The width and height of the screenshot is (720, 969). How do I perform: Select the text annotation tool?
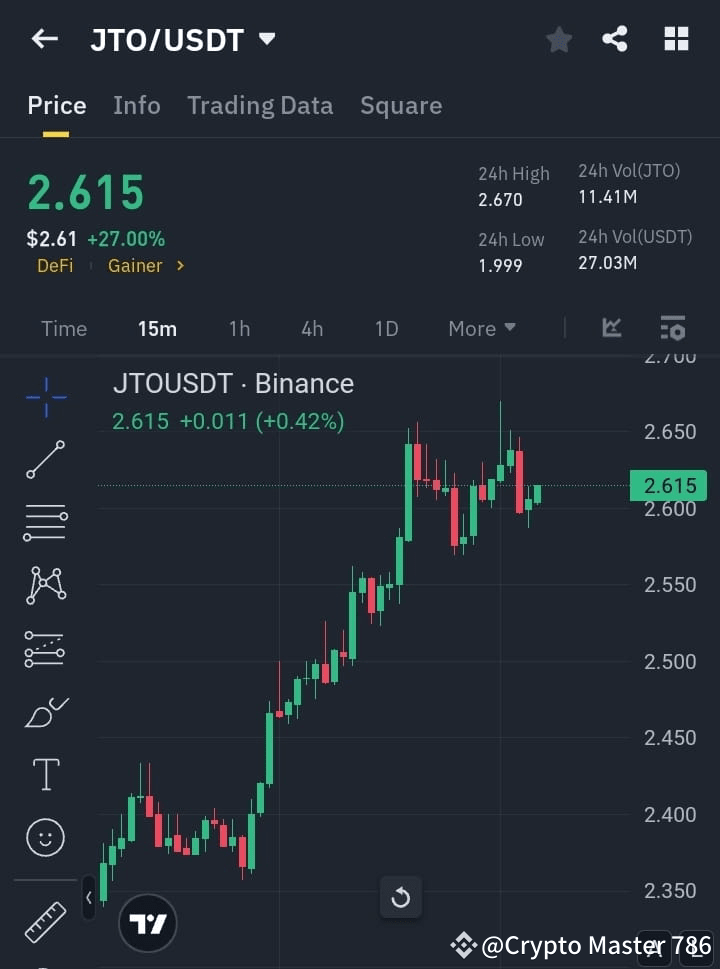pos(45,774)
